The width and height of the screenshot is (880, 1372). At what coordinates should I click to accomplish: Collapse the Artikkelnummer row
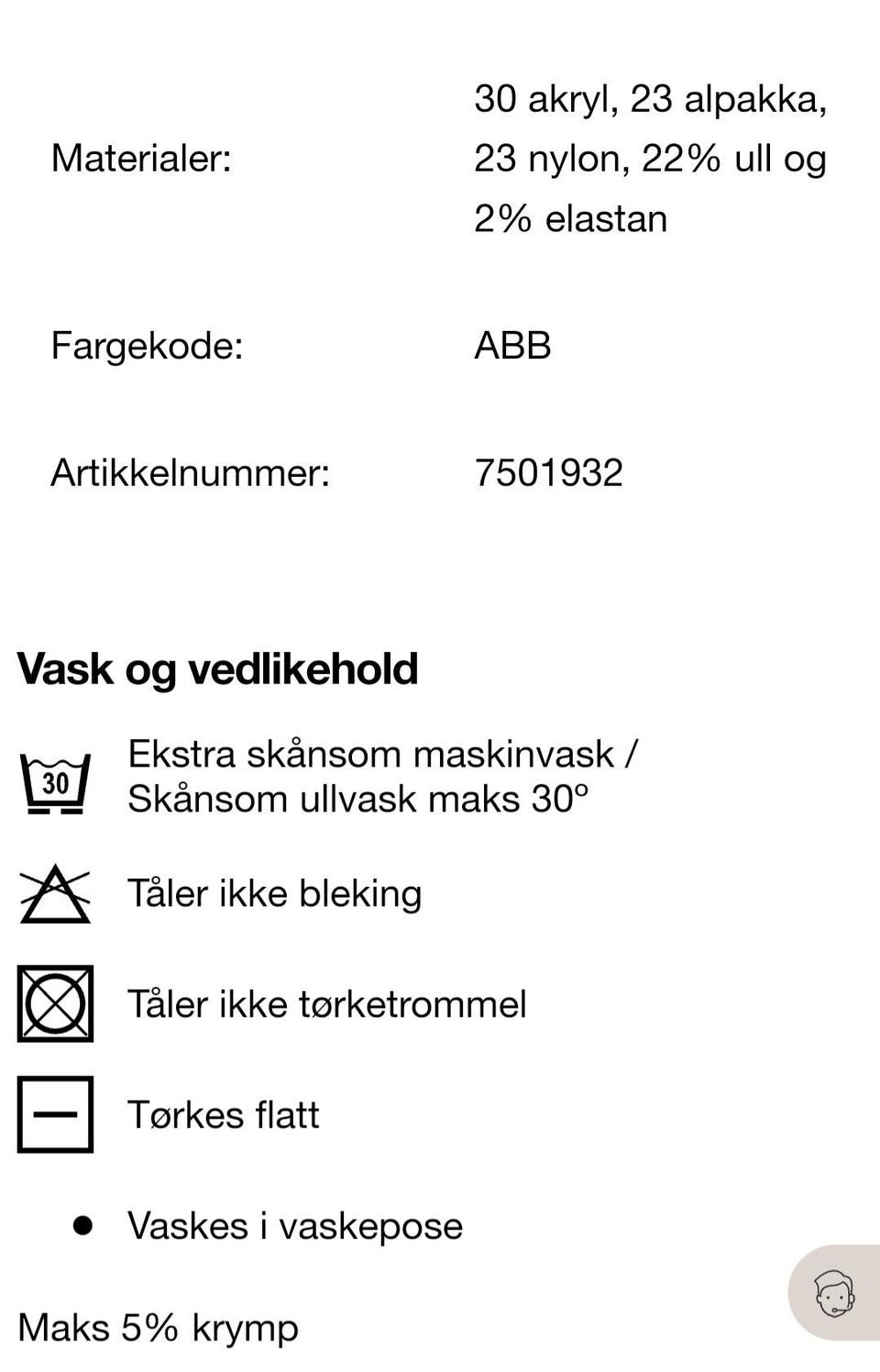pyautogui.click(x=191, y=474)
